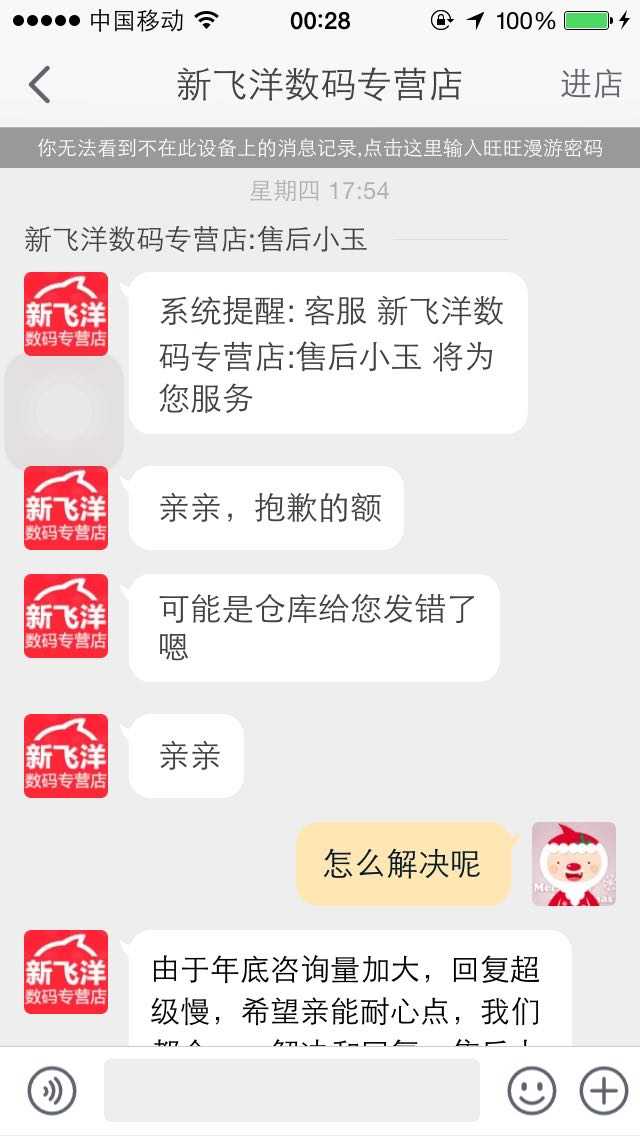Image resolution: width=640 pixels, height=1136 pixels.
Task: Open the shop avatar beside 亲亲,抱歉的额
Action: [x=66, y=508]
